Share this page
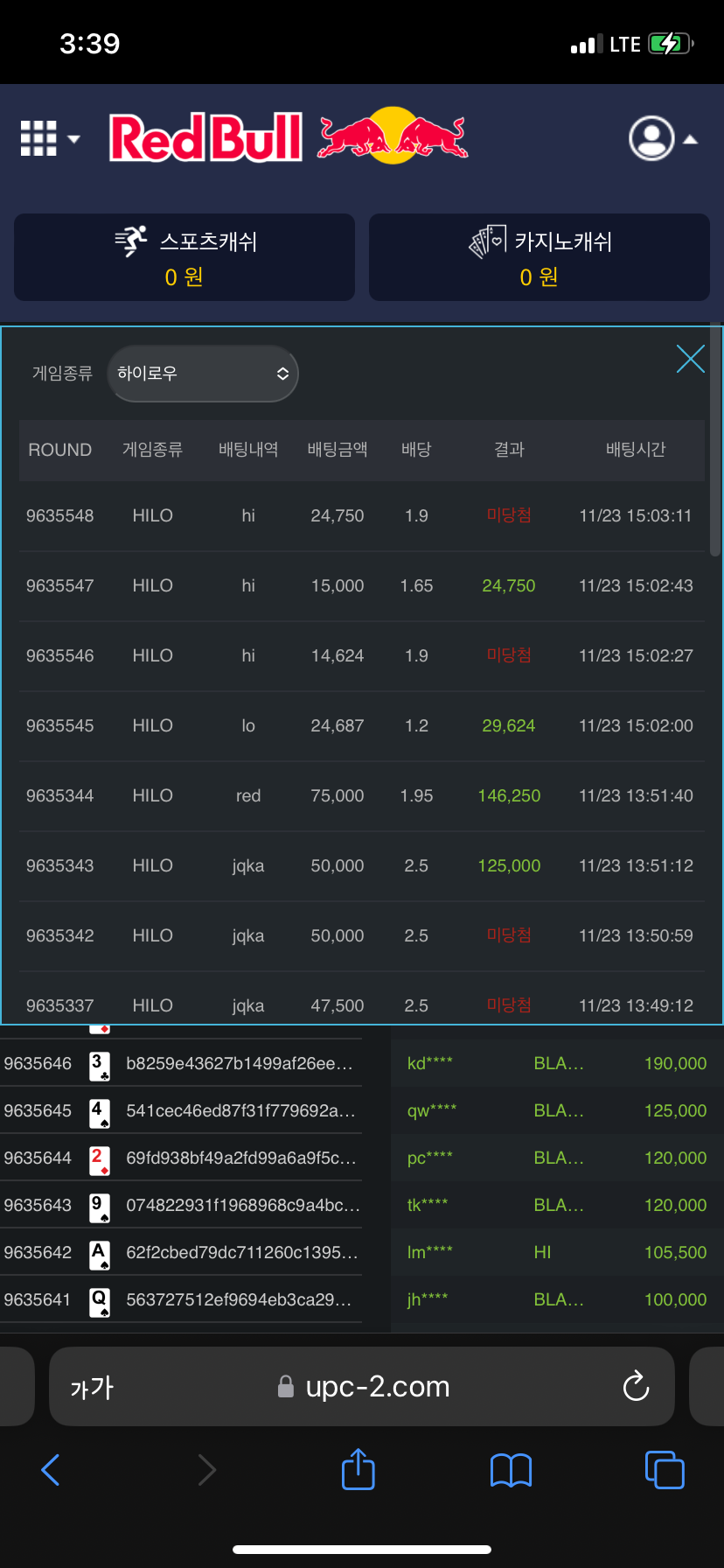The height and width of the screenshot is (1568, 724). 358,1470
